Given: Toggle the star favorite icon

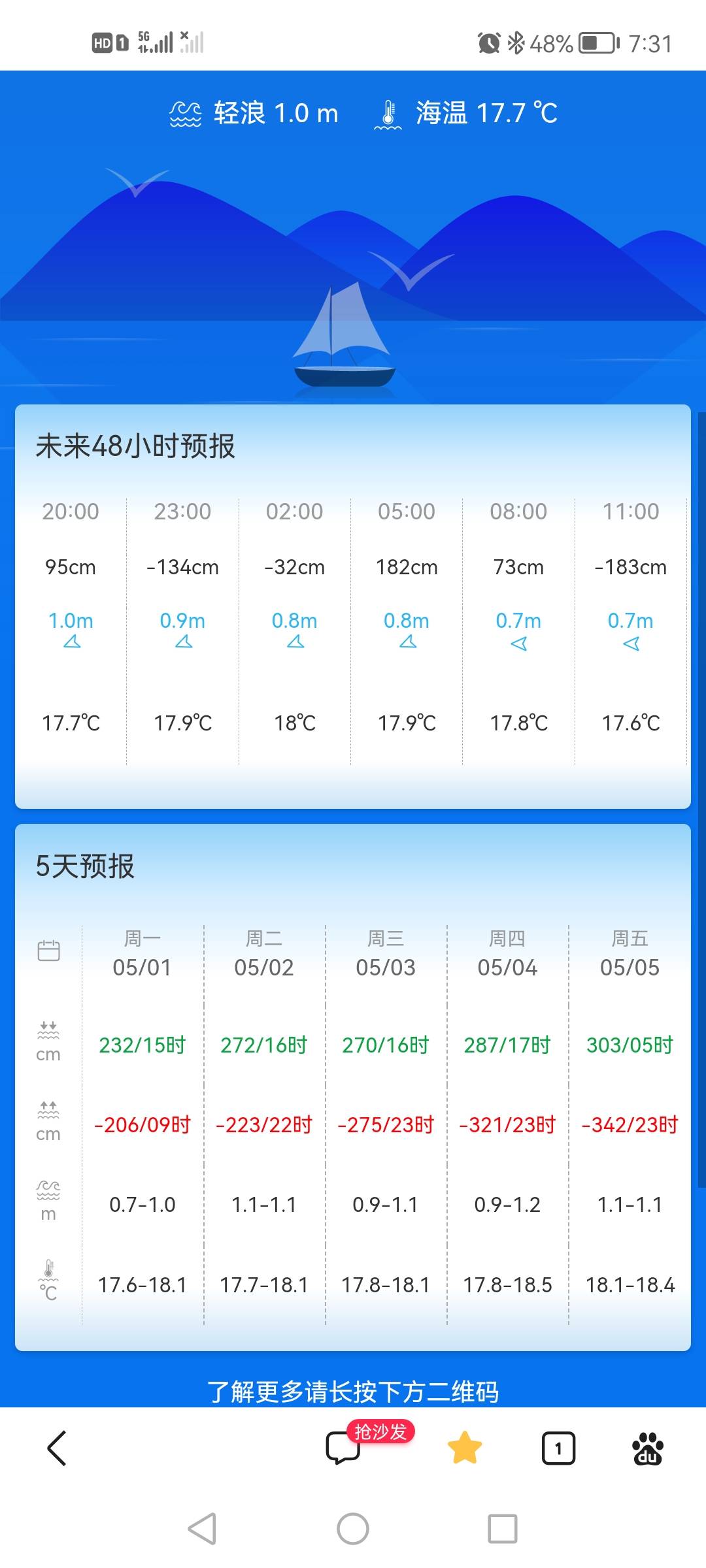Looking at the screenshot, I should click(465, 1447).
